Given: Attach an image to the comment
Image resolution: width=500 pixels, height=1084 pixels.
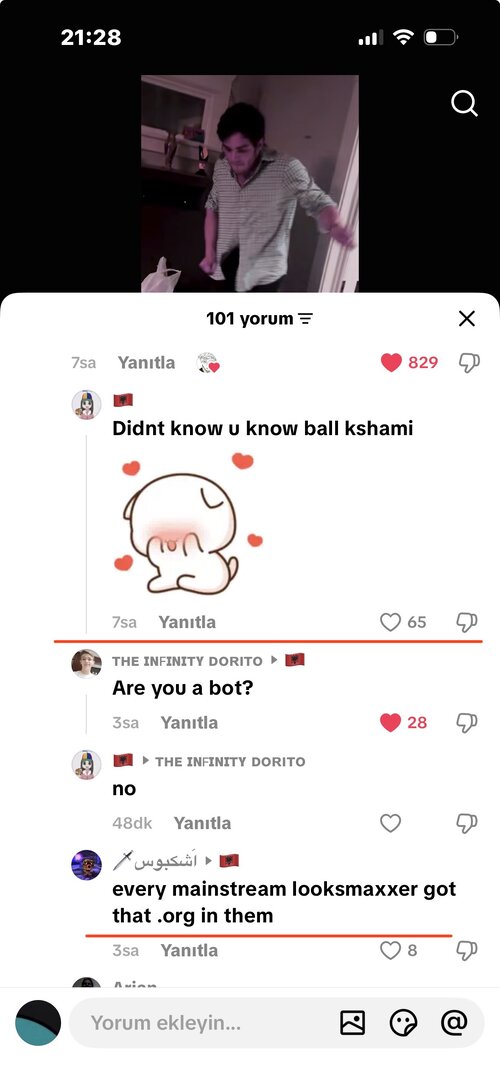Looking at the screenshot, I should click(x=353, y=1022).
